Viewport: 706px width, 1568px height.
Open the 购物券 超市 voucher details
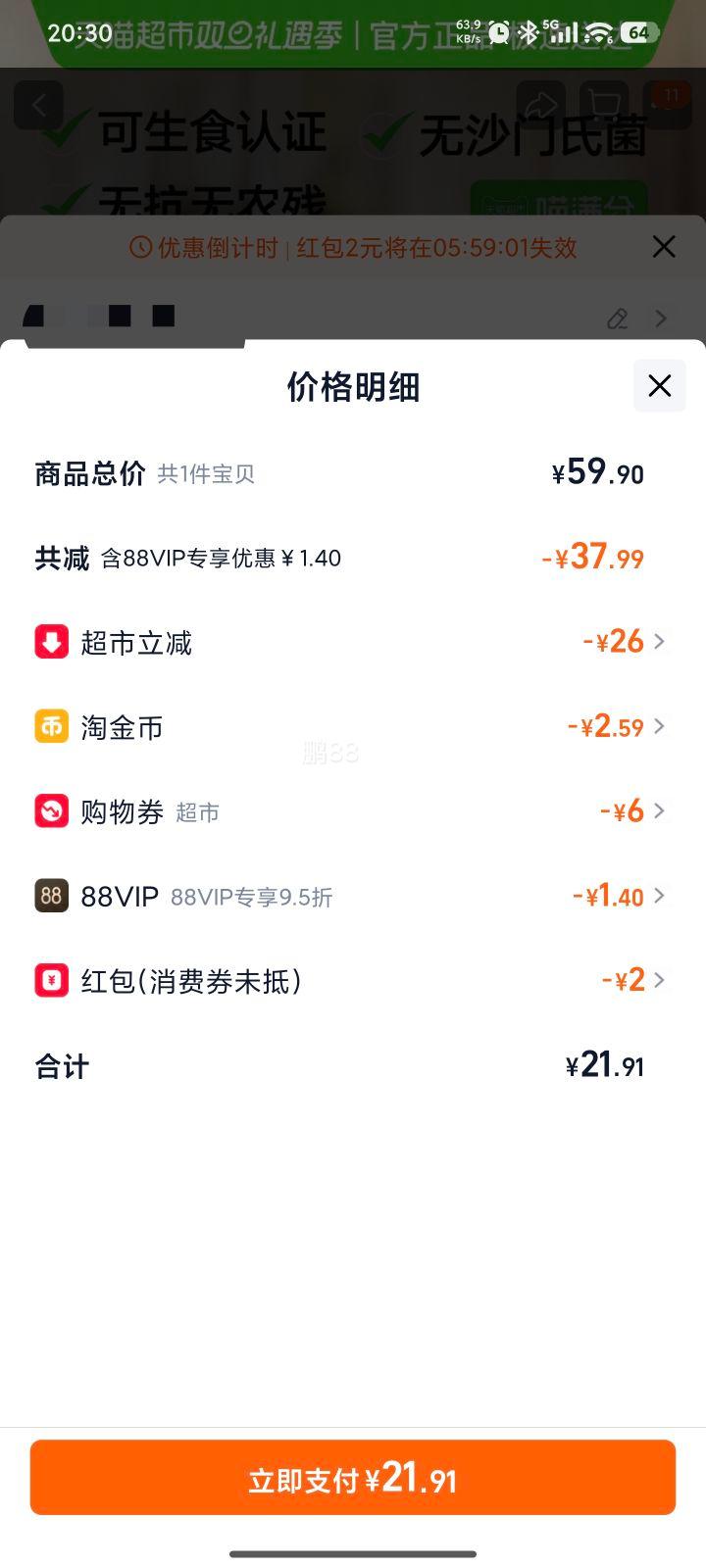click(659, 811)
